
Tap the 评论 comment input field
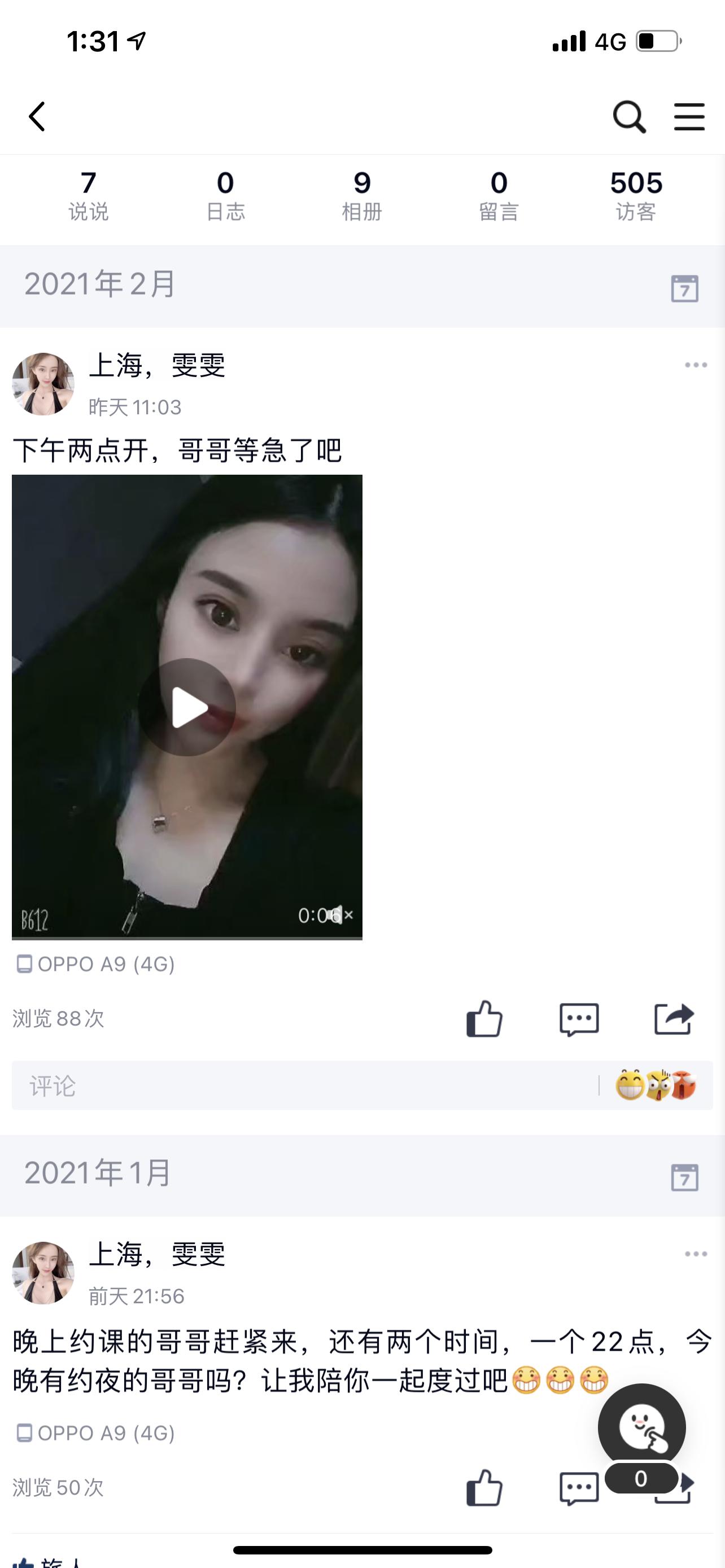[304, 1086]
